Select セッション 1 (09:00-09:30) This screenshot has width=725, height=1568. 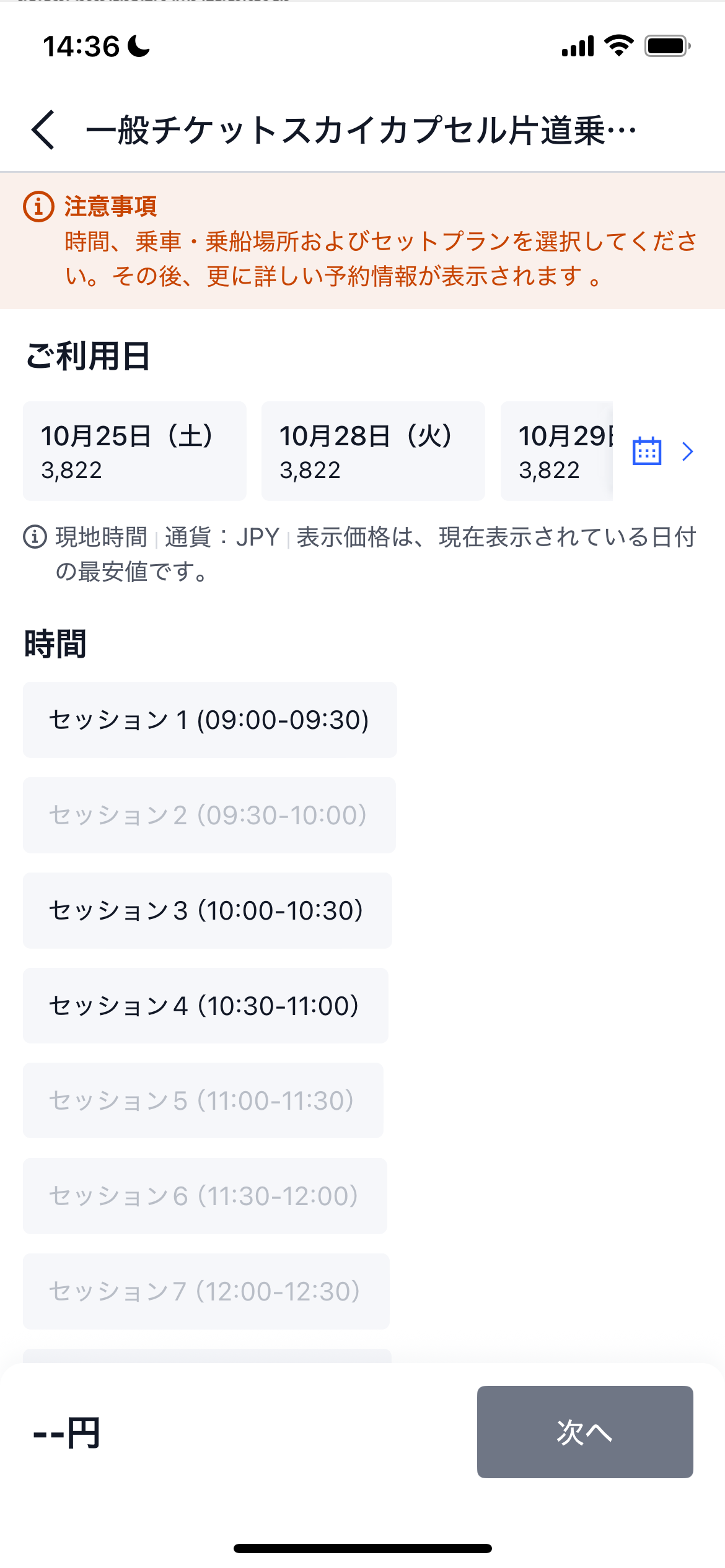209,720
